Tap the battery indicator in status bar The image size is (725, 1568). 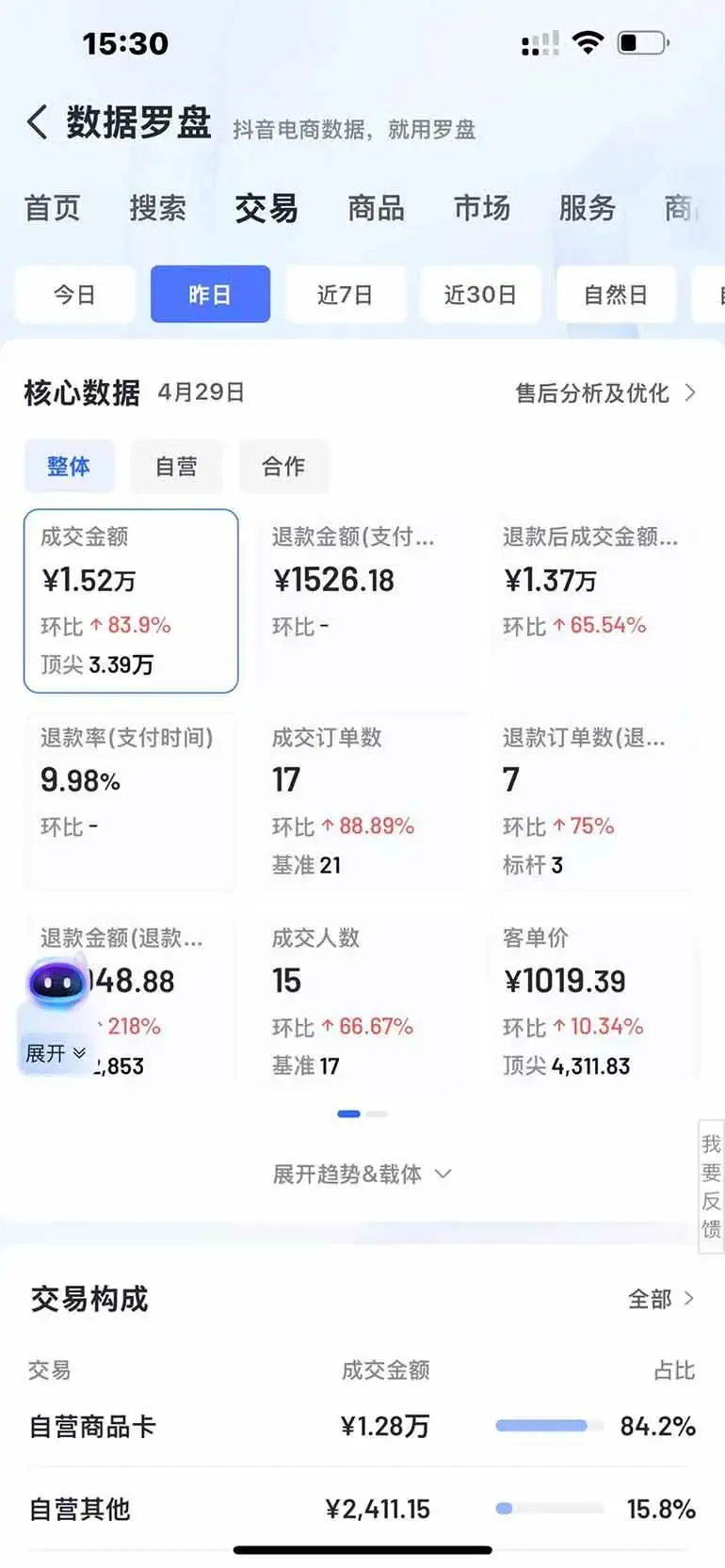[x=643, y=41]
